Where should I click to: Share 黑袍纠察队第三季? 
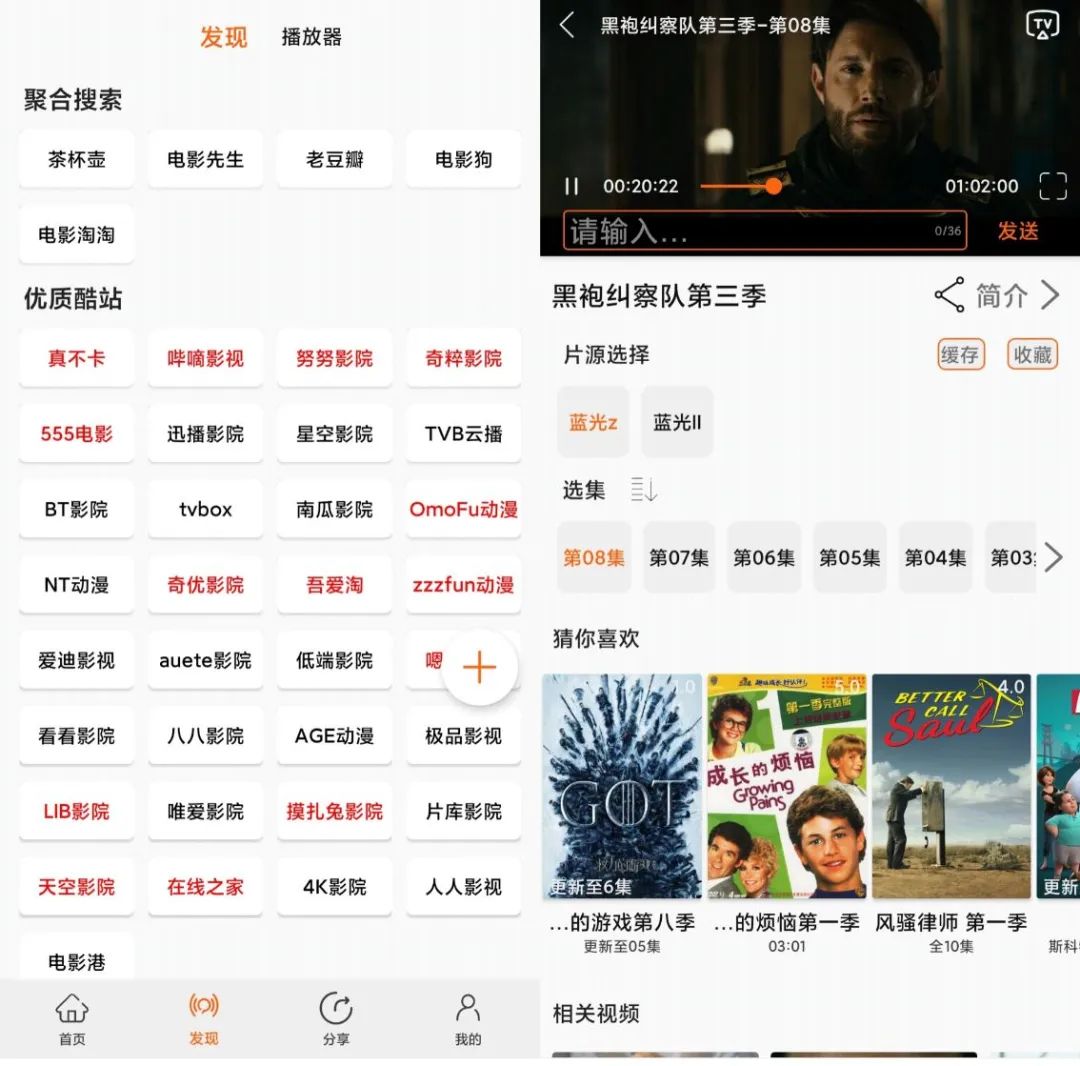pos(949,295)
